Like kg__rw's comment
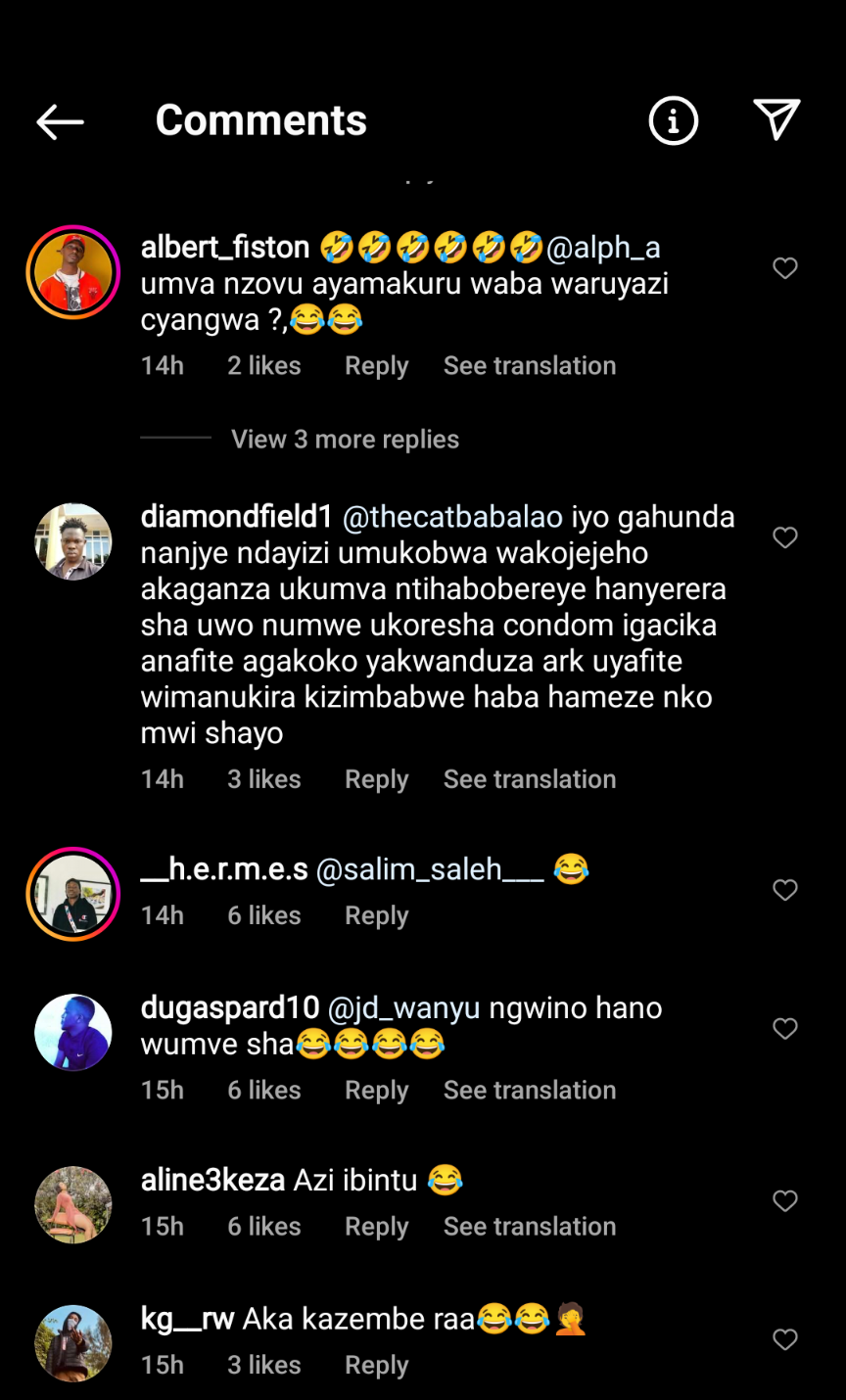 785,1339
